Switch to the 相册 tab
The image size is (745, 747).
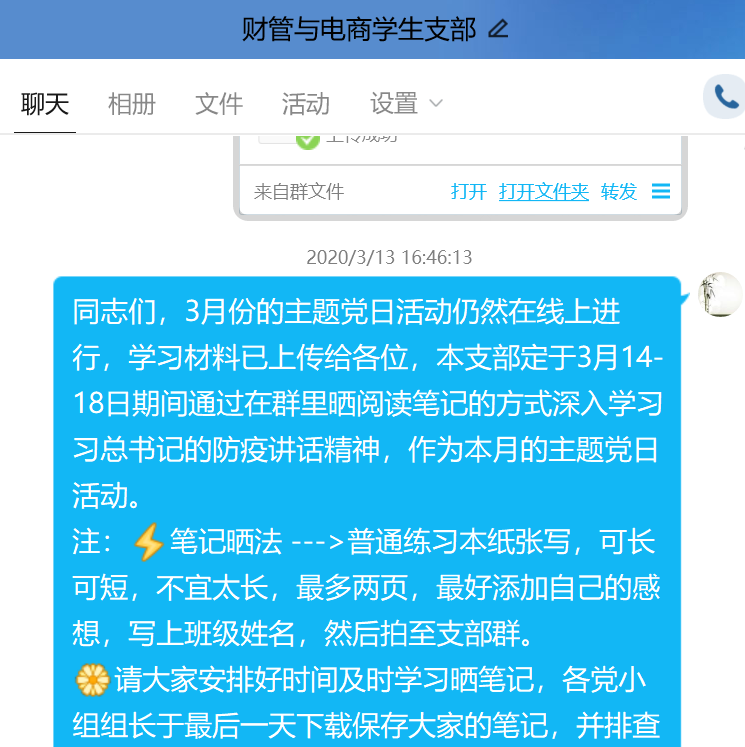click(132, 103)
